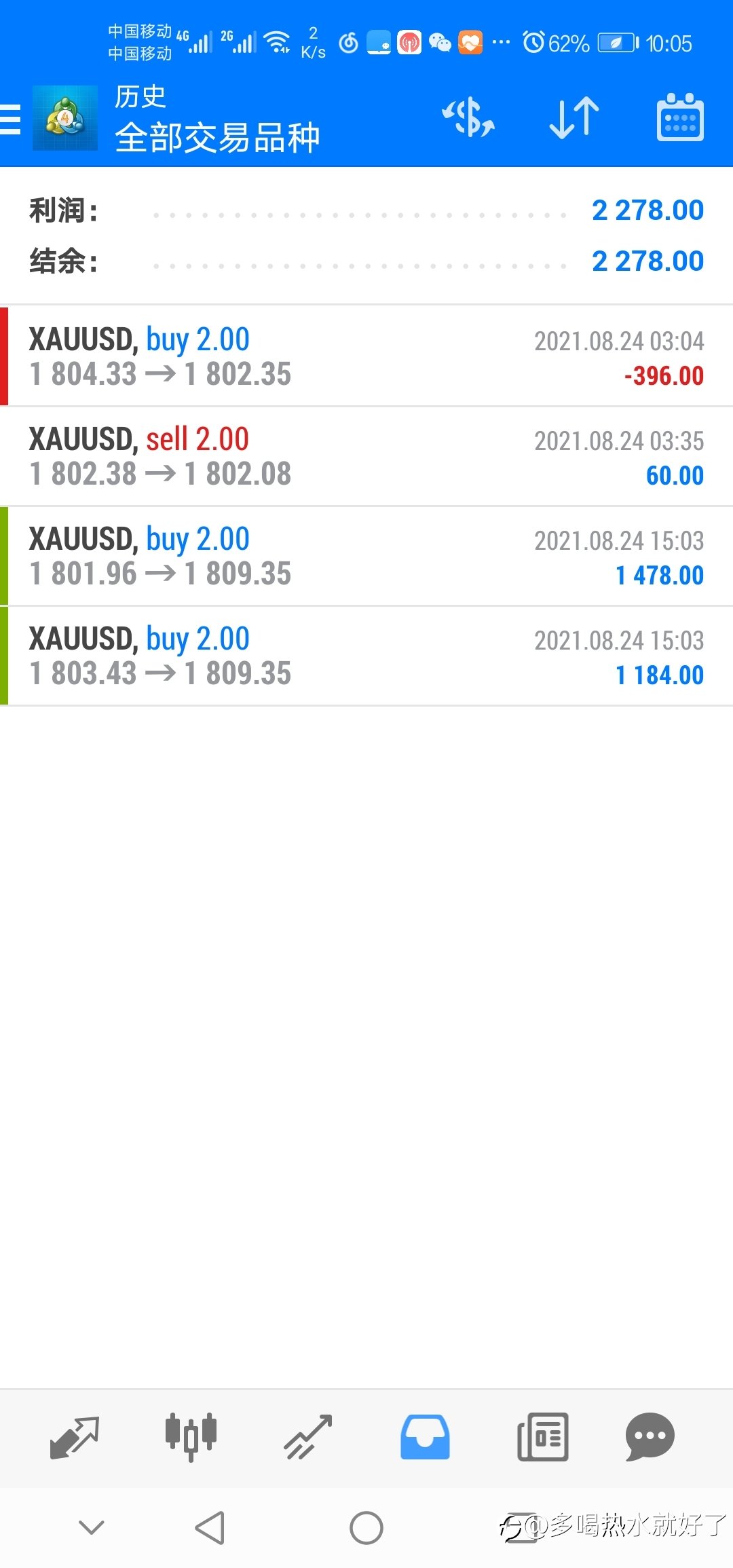This screenshot has width=733, height=1568.
Task: Go to the home screen via system home
Action: [366, 1529]
